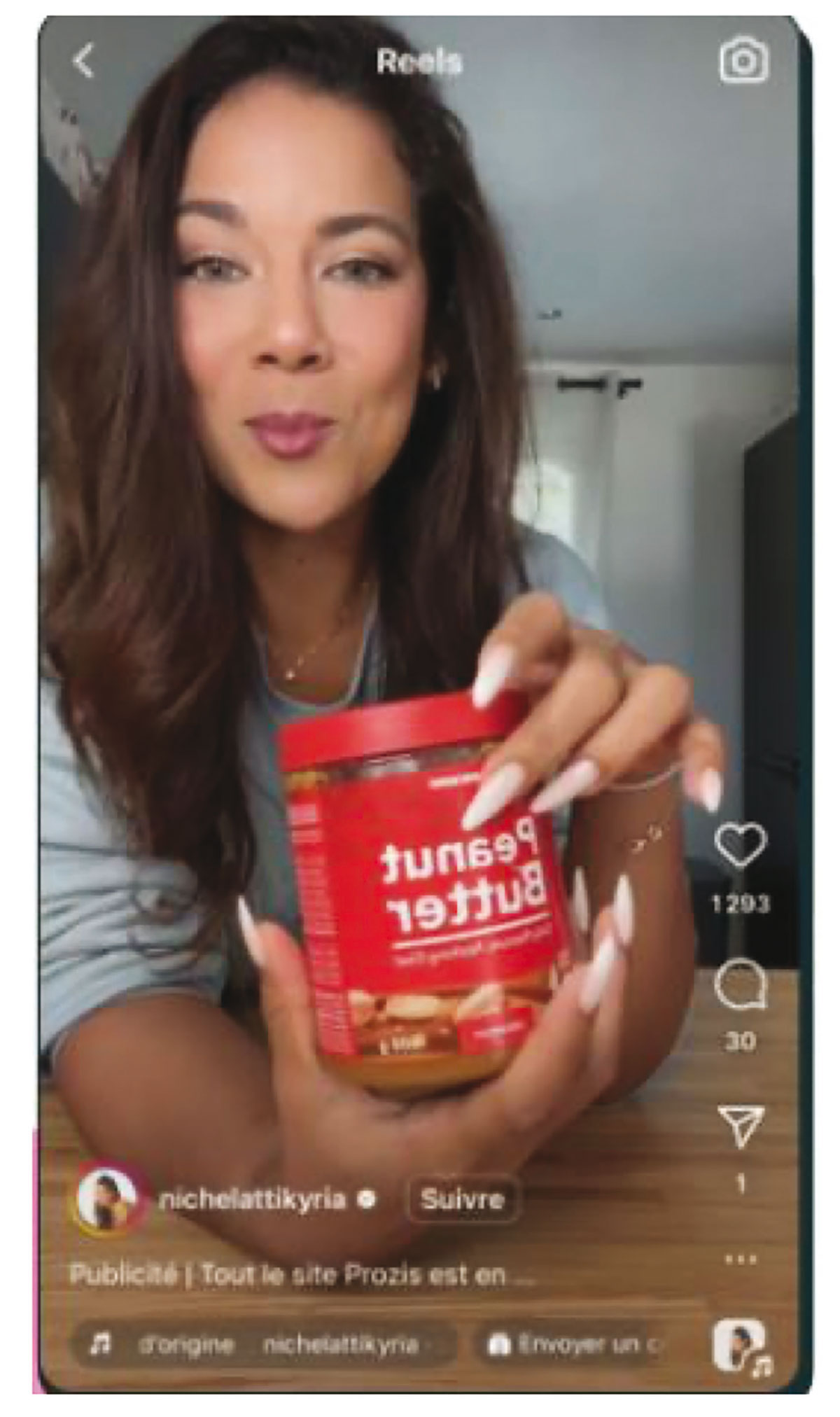Open the comments on this reel
This screenshot has height=1417, width=840.
[741, 987]
